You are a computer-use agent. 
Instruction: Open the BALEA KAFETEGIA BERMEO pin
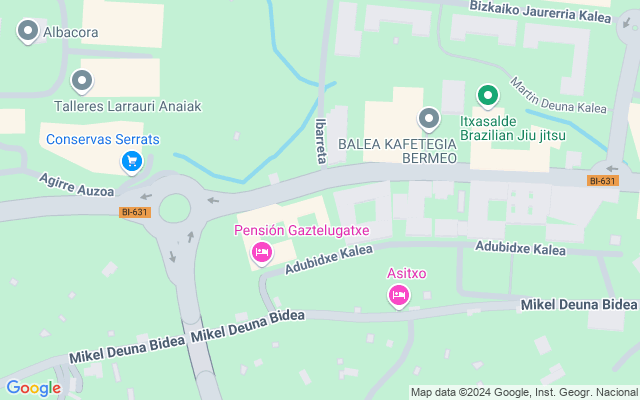pos(429,119)
